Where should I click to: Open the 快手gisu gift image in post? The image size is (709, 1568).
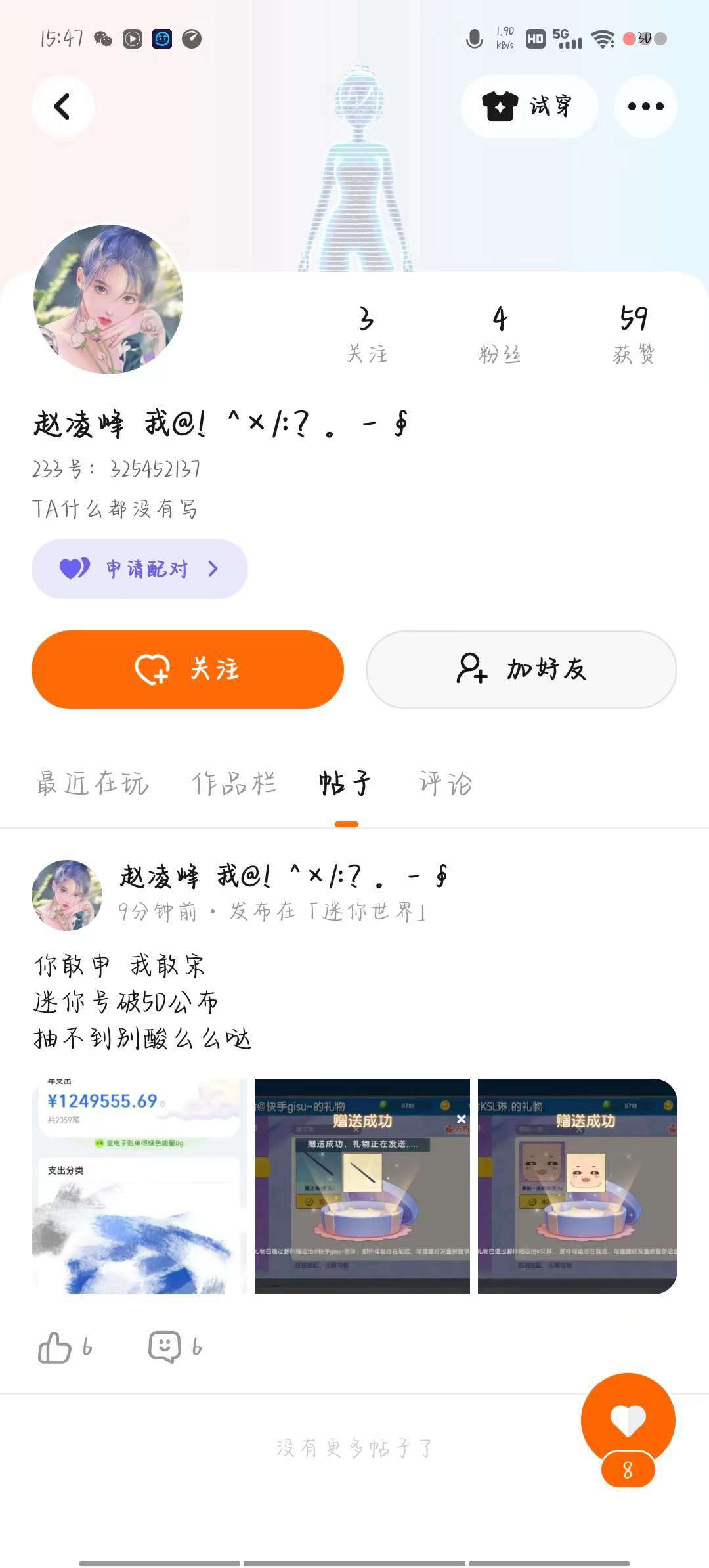[362, 1186]
